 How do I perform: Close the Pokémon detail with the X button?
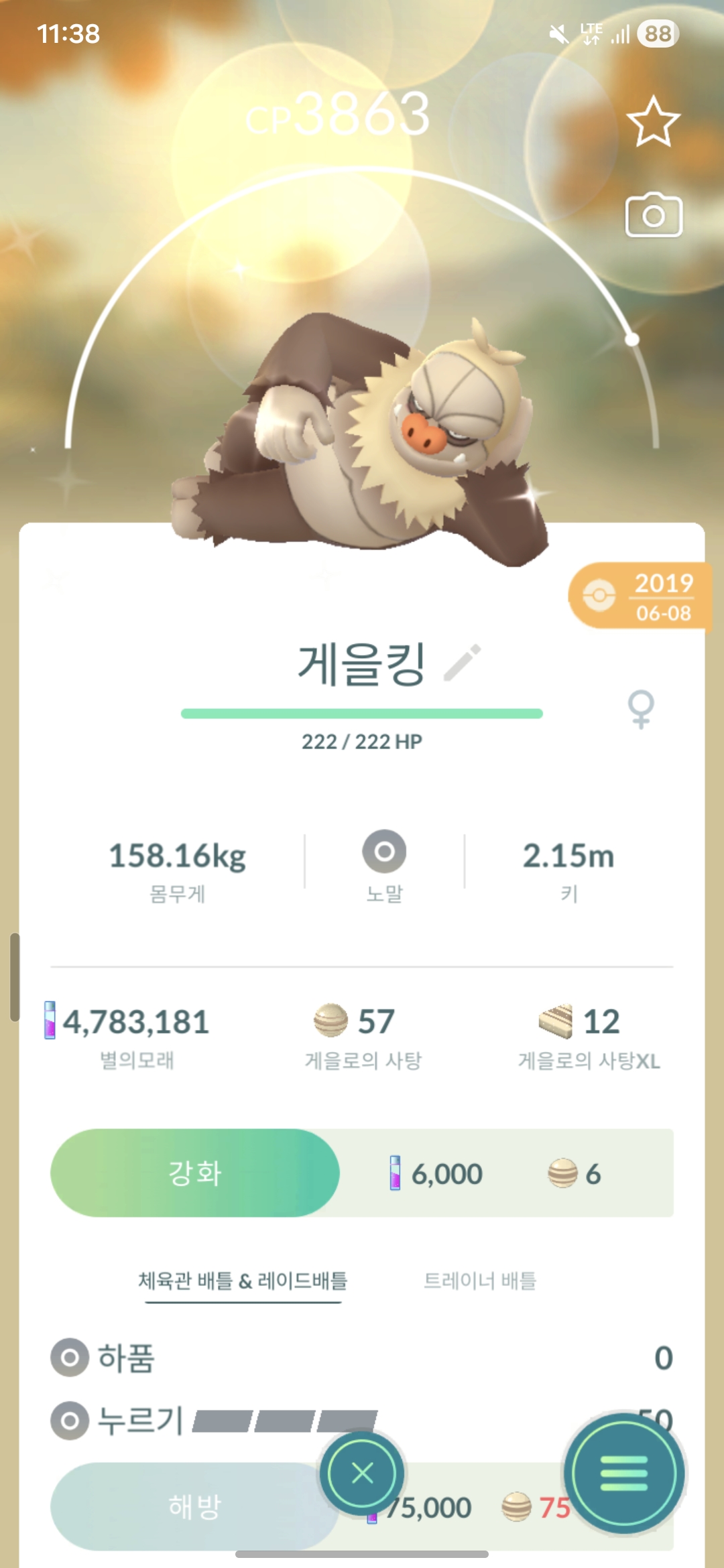tap(362, 1474)
